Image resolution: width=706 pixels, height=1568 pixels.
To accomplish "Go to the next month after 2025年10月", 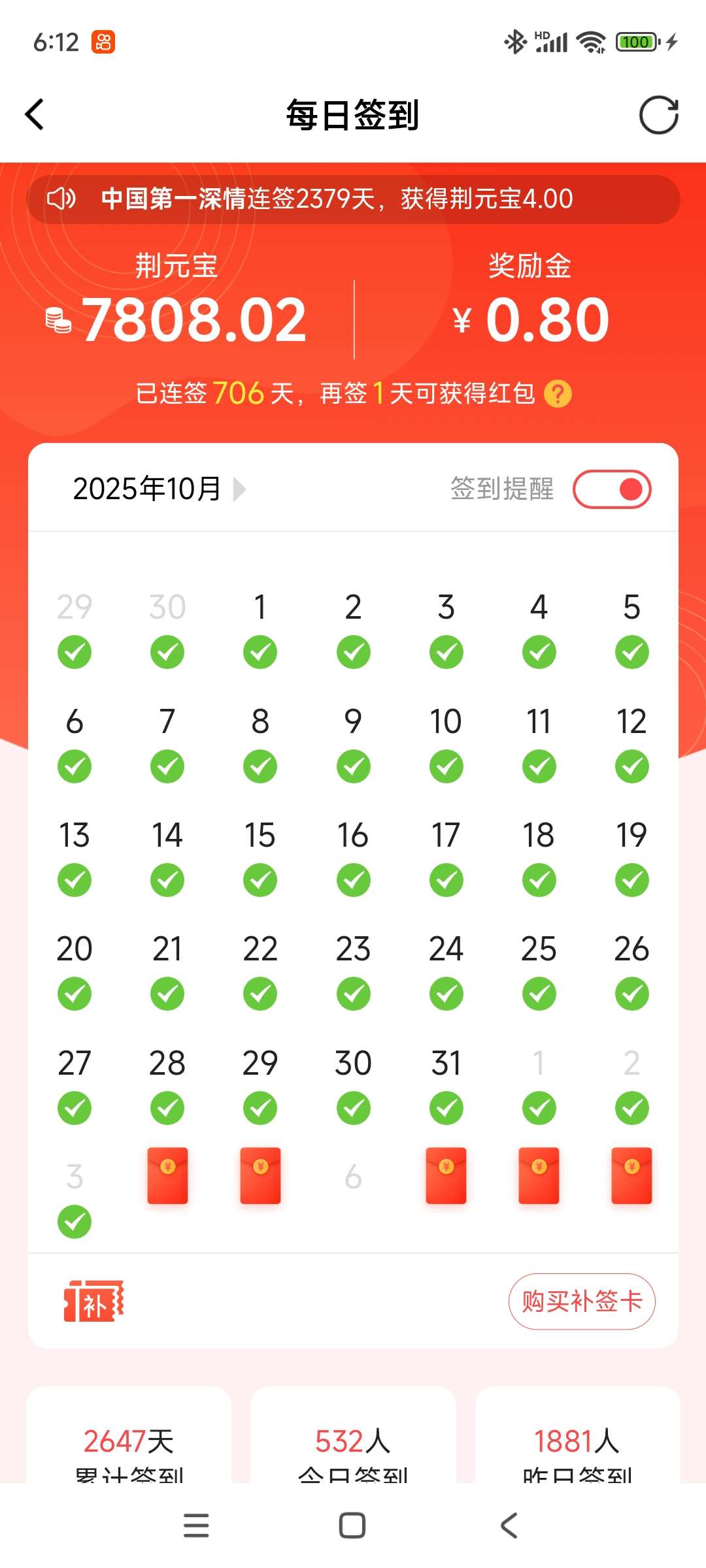I will (x=240, y=489).
